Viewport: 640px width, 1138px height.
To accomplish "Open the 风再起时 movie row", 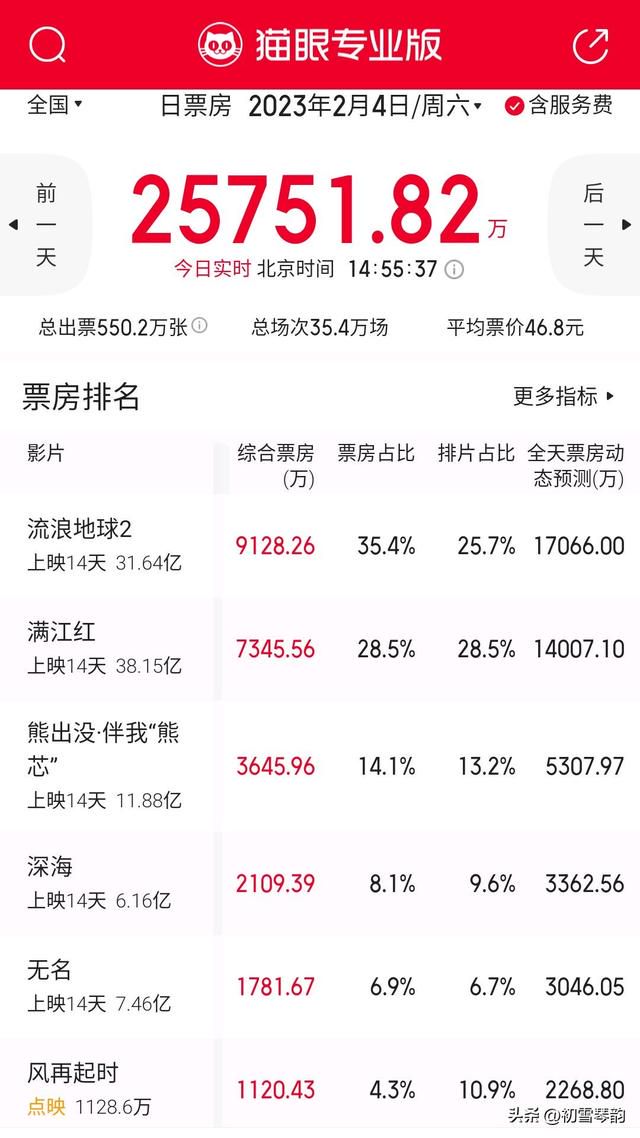I will point(320,1088).
